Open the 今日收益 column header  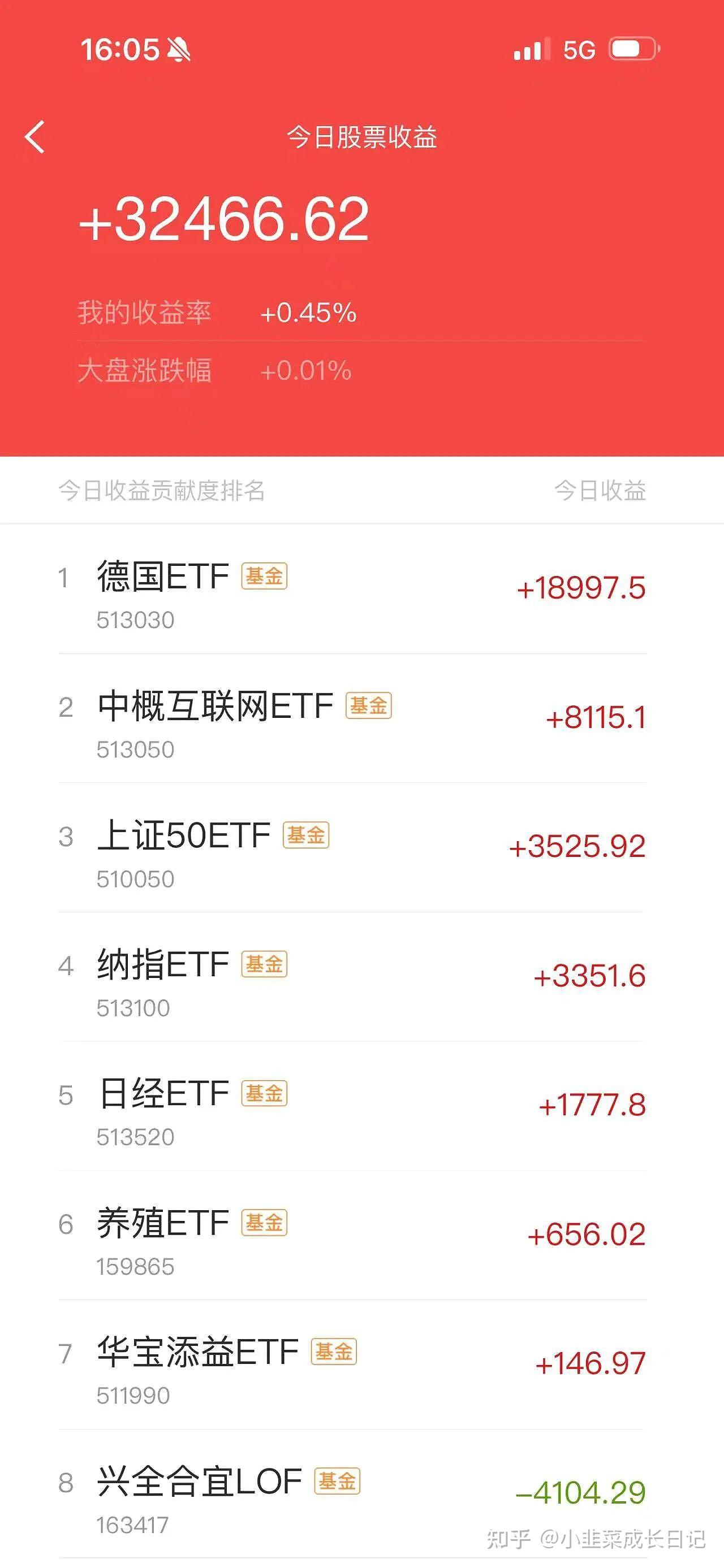click(x=601, y=491)
